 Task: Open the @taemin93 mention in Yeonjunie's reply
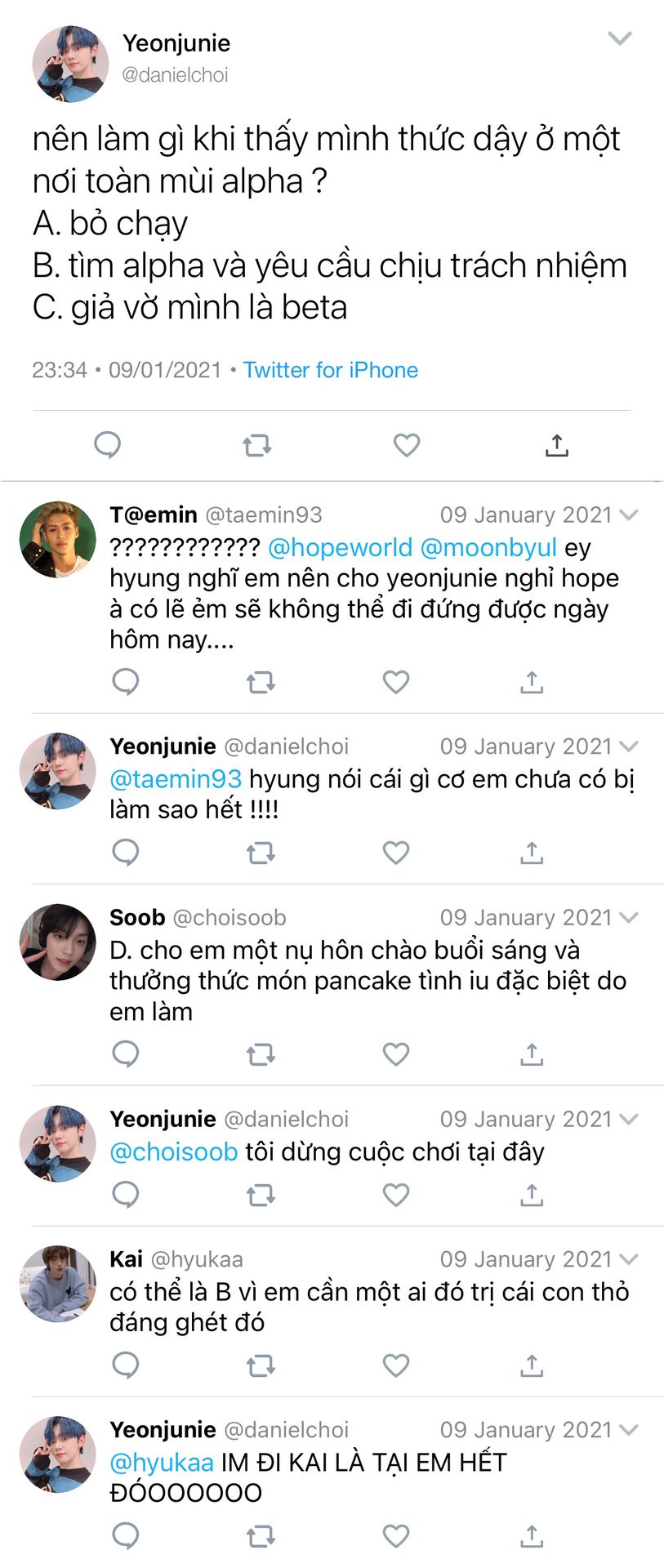(176, 779)
